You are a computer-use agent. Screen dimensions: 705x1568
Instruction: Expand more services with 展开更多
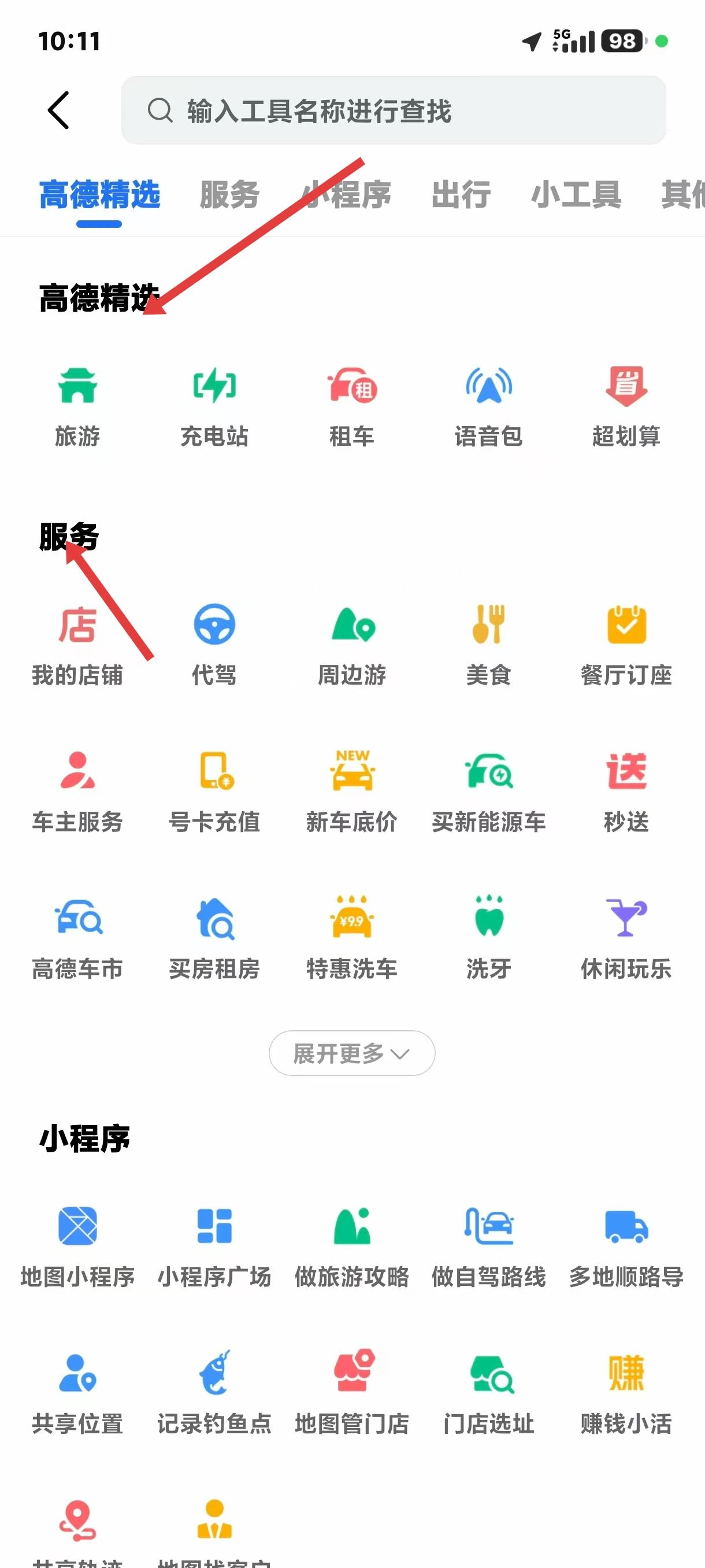point(352,1053)
